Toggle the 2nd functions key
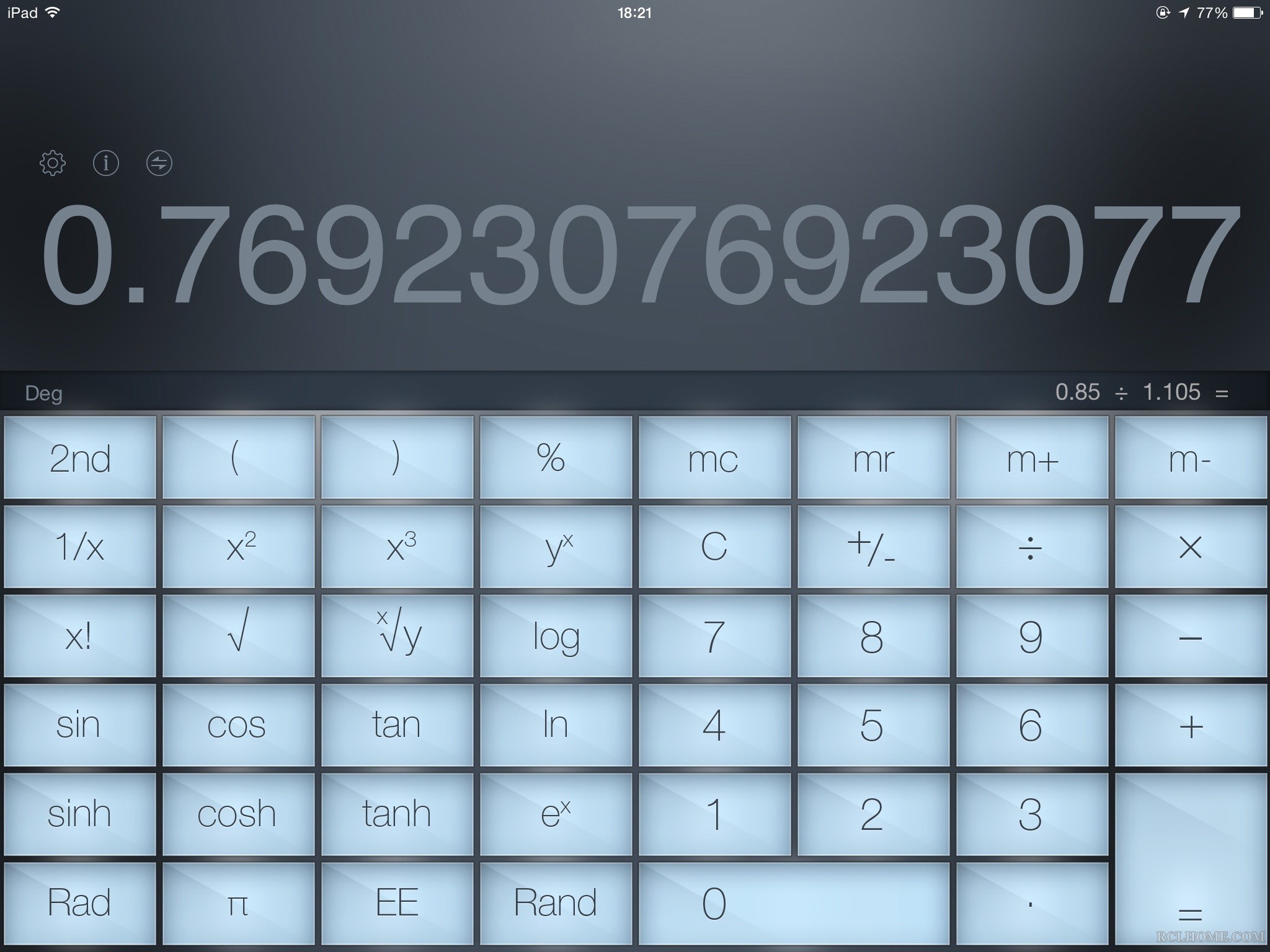The width and height of the screenshot is (1270, 952). click(x=80, y=459)
